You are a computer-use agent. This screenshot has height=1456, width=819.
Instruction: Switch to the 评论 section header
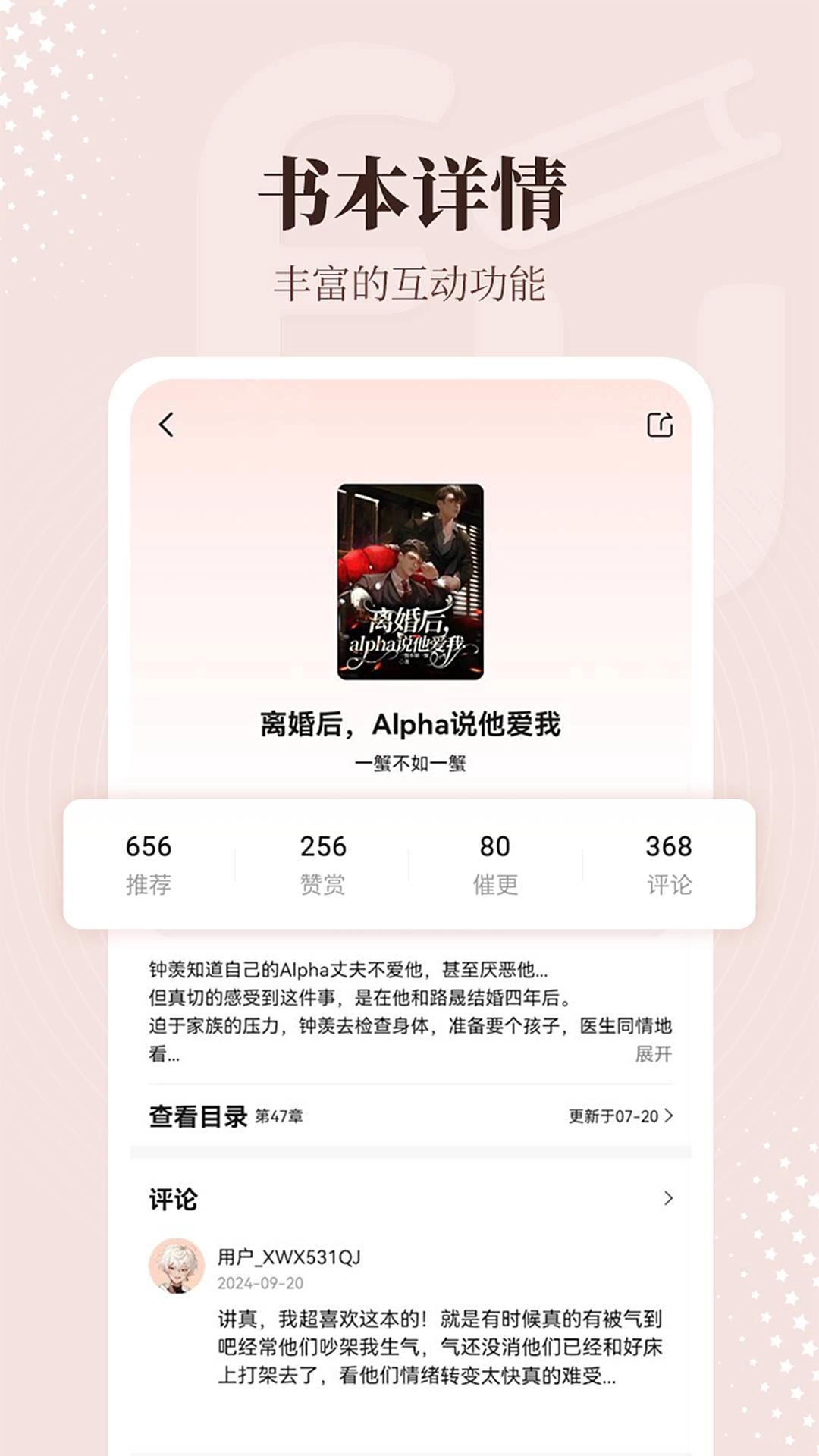171,1199
